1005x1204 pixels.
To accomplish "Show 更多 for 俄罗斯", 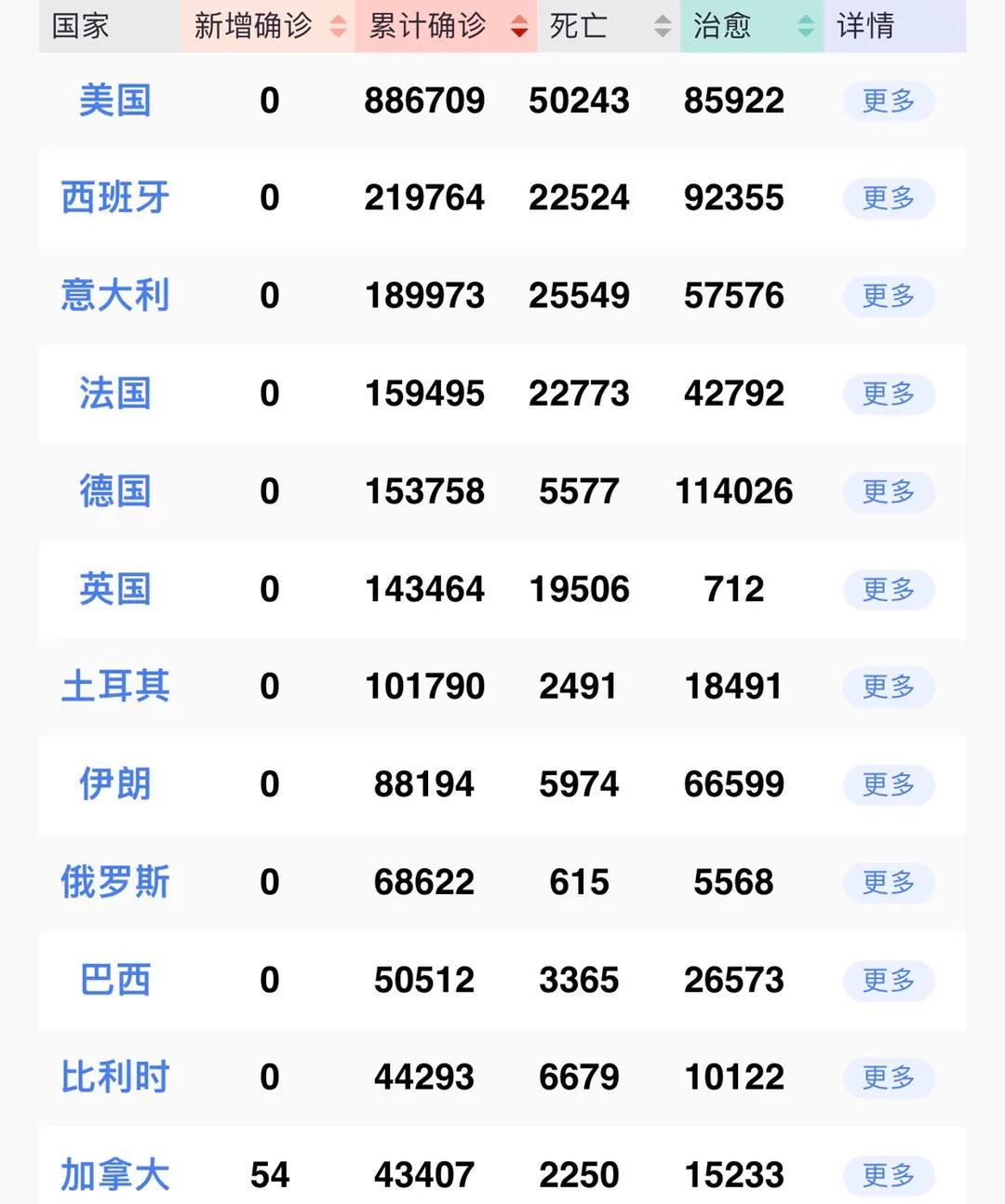I will 889,882.
